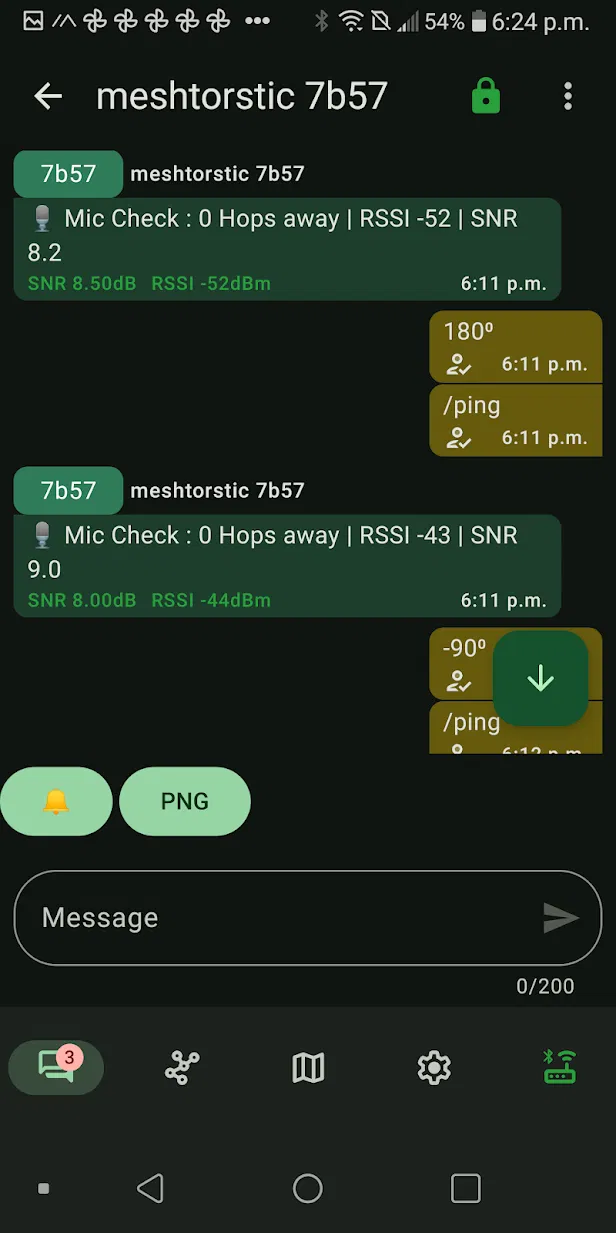Screen dimensions: 616x1233
Task: Open the green lock encryption icon
Action: coord(486,96)
